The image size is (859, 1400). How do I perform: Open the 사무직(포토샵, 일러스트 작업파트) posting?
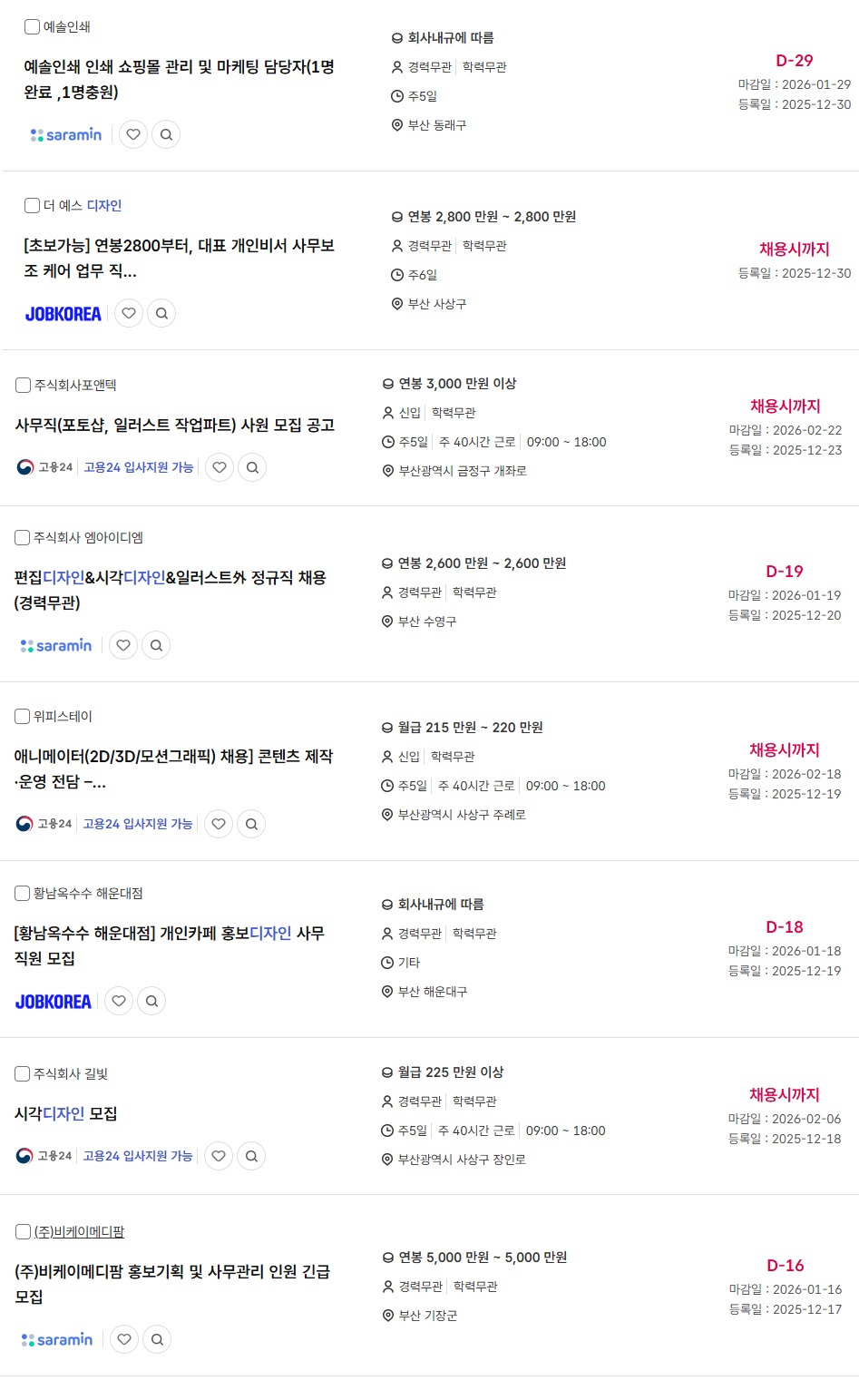(x=174, y=425)
